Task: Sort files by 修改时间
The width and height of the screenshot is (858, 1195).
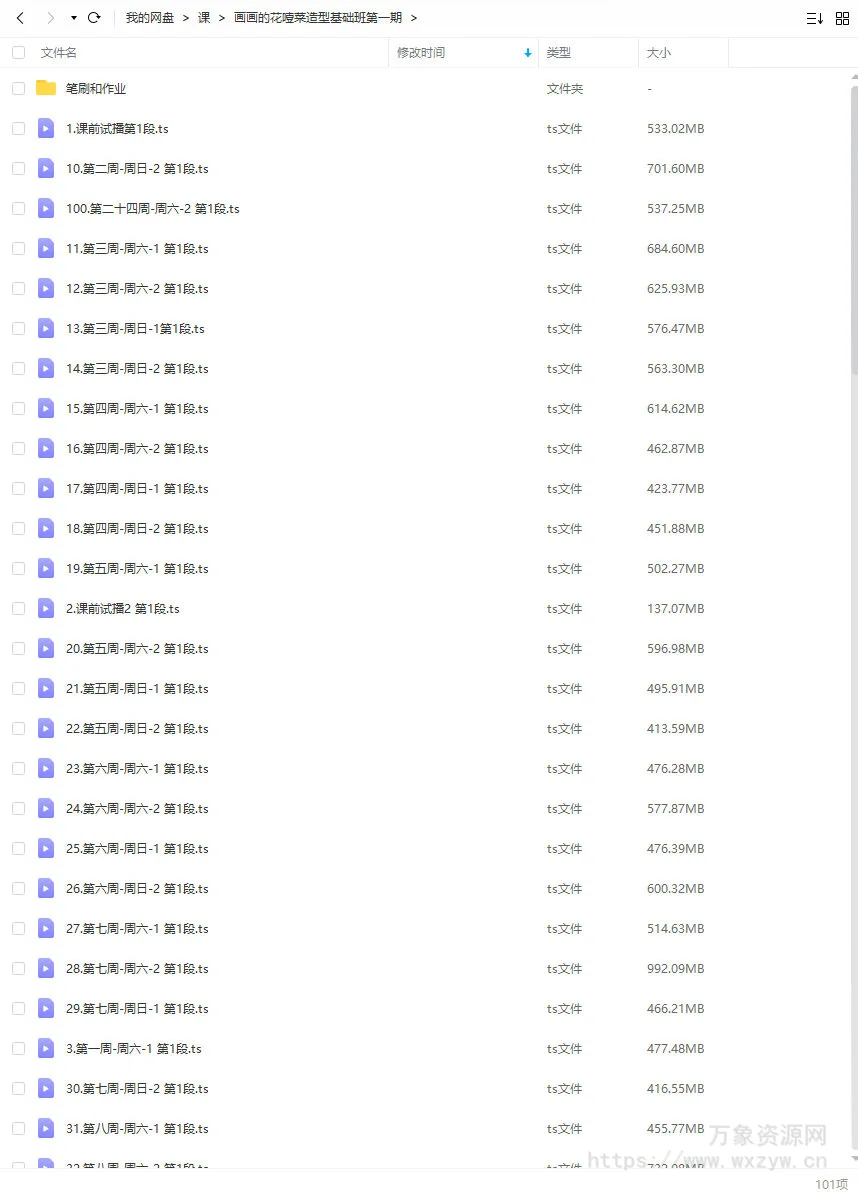Action: click(x=421, y=53)
